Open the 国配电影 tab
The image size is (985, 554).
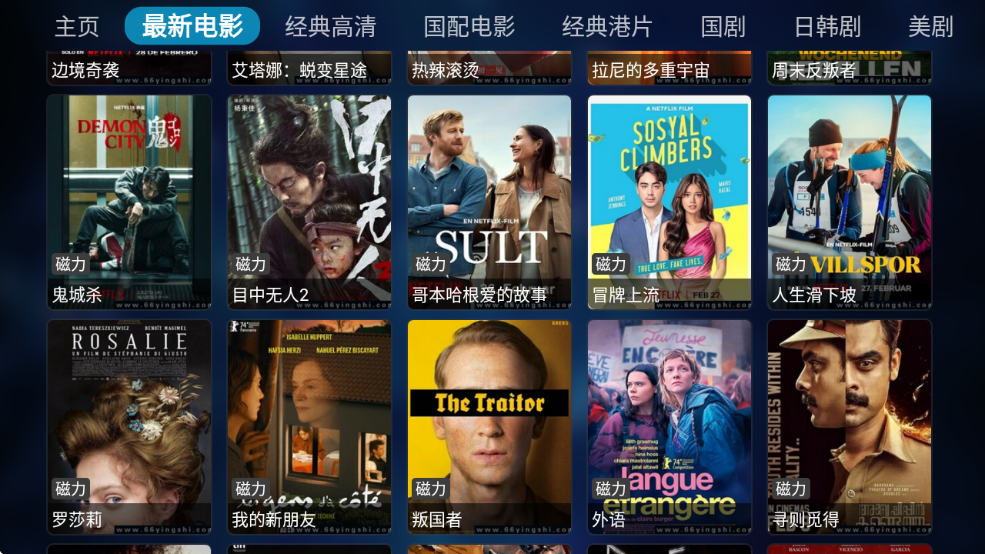point(469,26)
